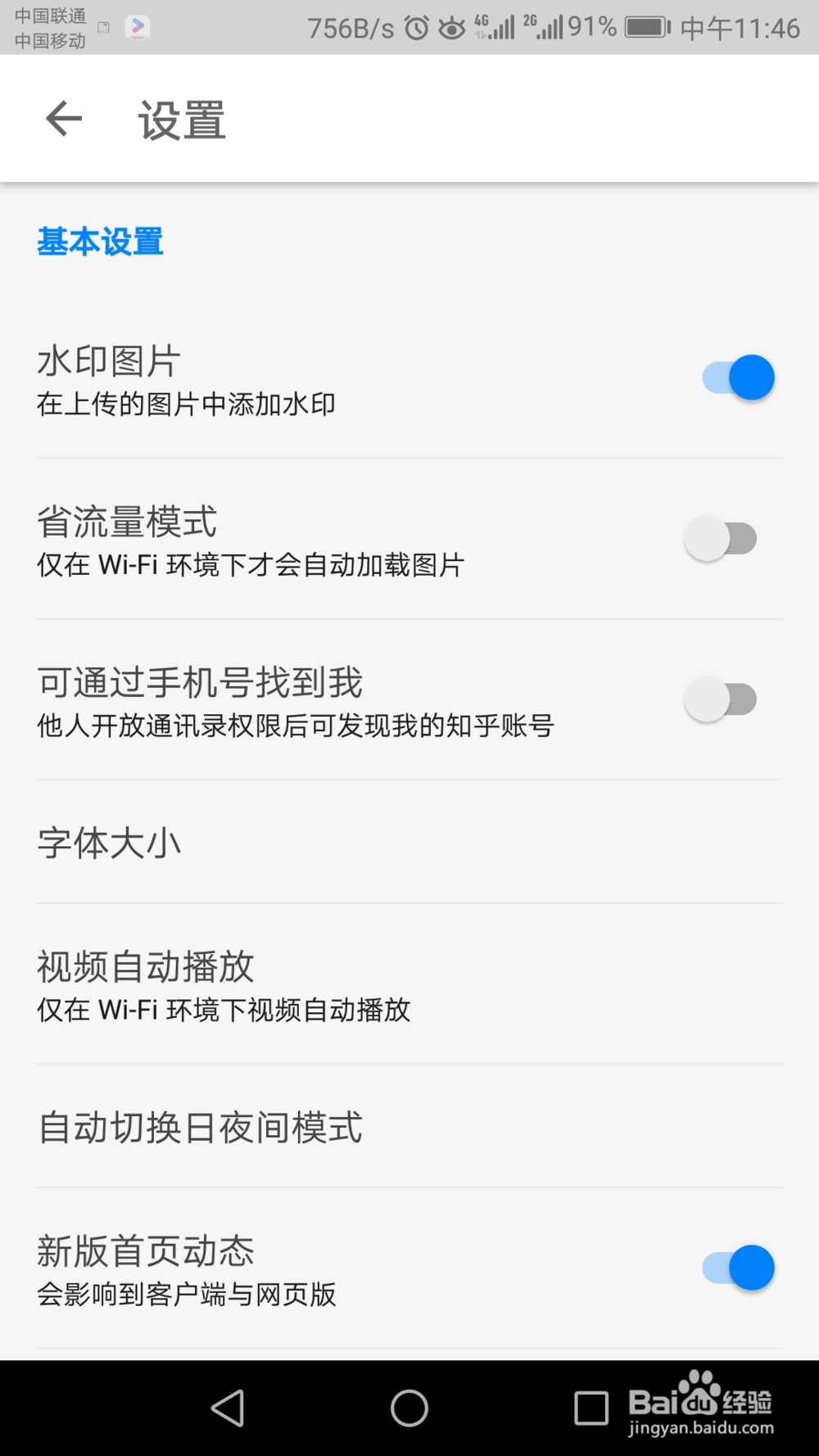The width and height of the screenshot is (819, 1456).
Task: Tap the Android home circle navigation icon
Action: click(x=409, y=1408)
